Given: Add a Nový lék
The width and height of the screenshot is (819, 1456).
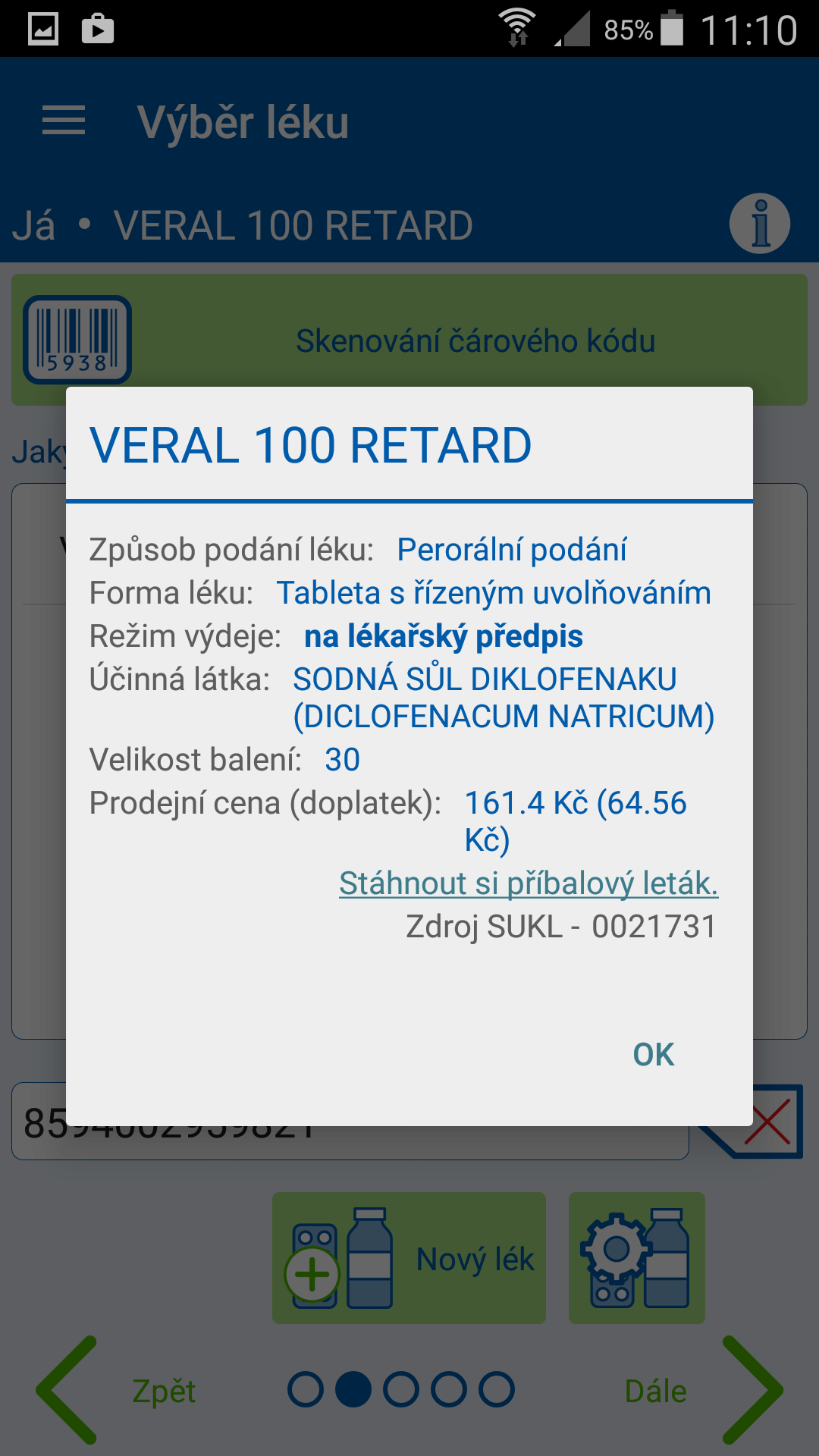Looking at the screenshot, I should click(x=409, y=1258).
